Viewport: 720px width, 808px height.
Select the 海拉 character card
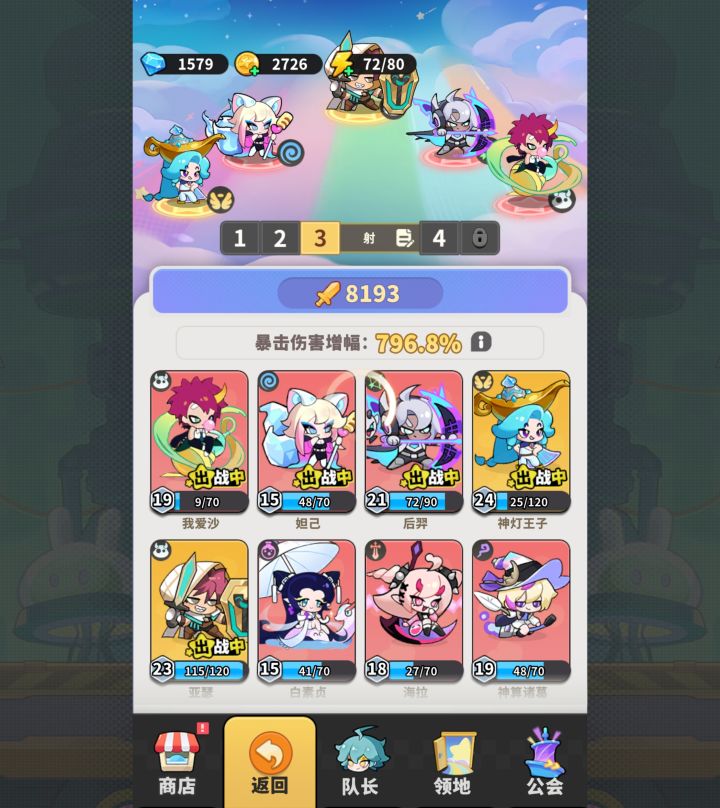(413, 608)
